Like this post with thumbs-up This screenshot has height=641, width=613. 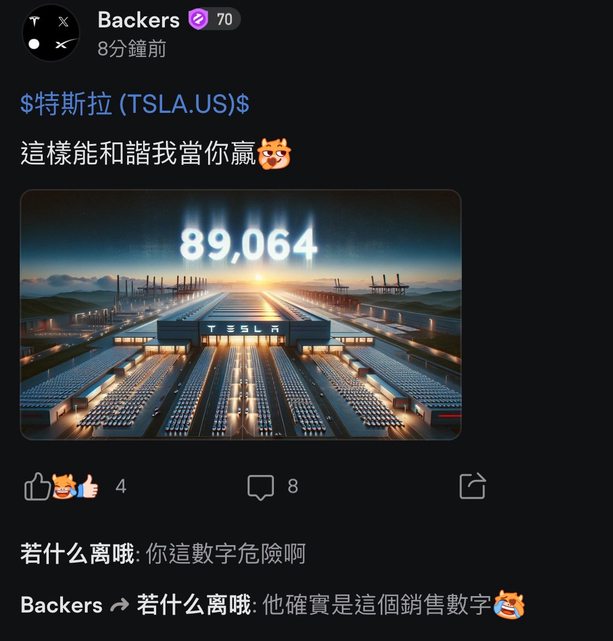point(38,487)
